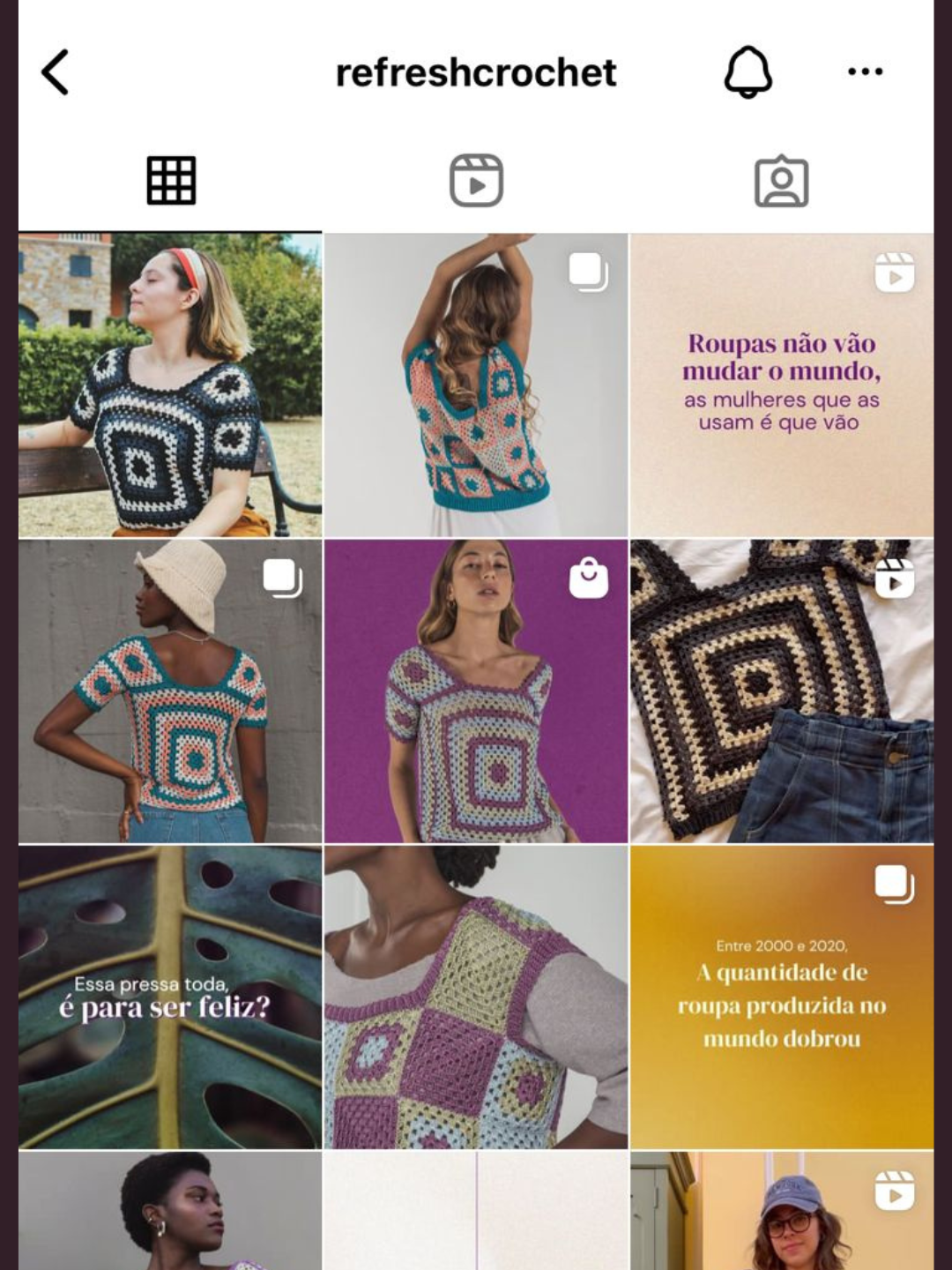The height and width of the screenshot is (1270, 952).
Task: Open the three-dot overflow menu
Action: pyautogui.click(x=865, y=72)
